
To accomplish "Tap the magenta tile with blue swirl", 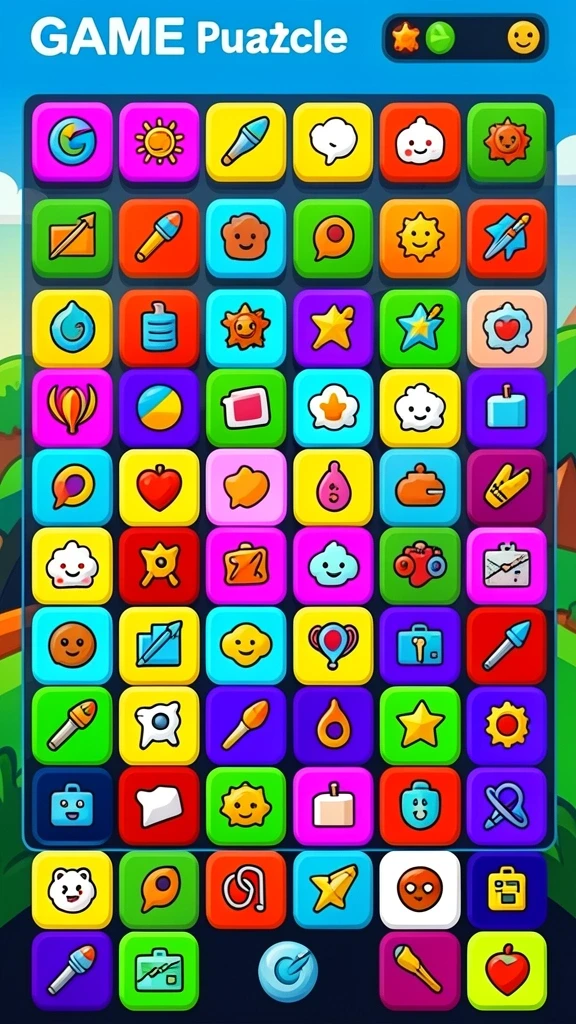I will (72, 142).
